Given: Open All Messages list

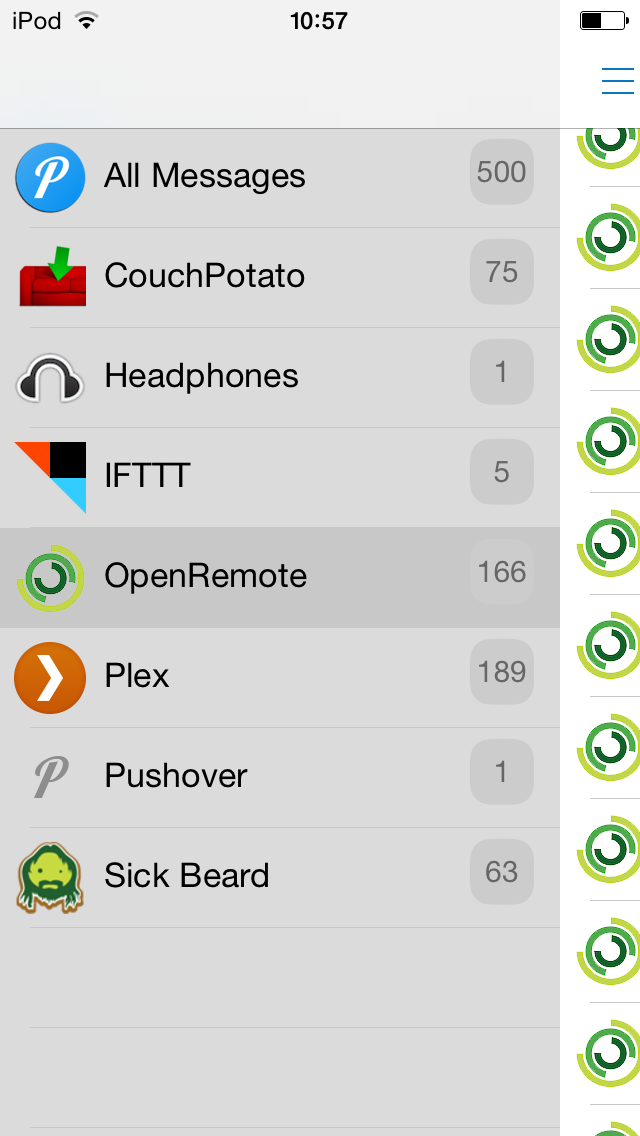Looking at the screenshot, I should click(280, 178).
